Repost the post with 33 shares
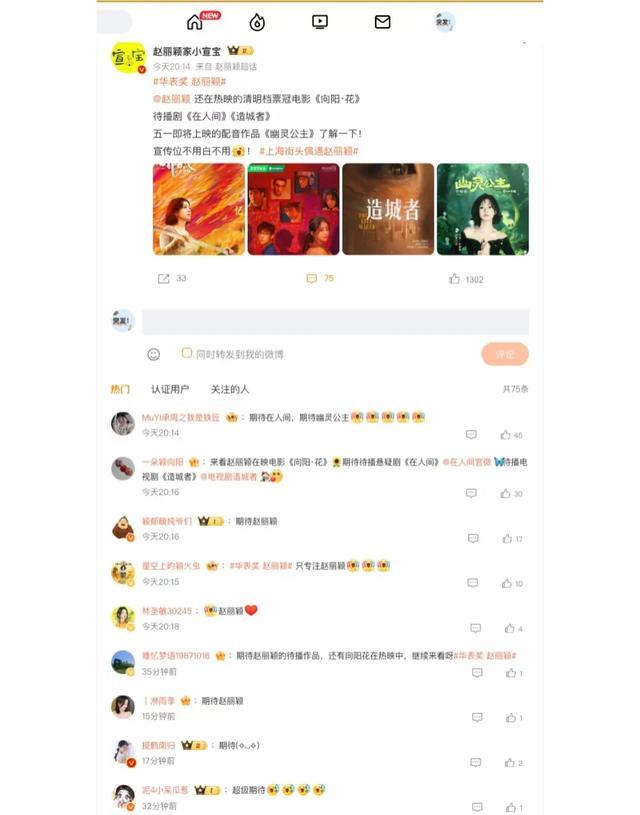Viewport: 640px width, 815px height. click(x=164, y=279)
